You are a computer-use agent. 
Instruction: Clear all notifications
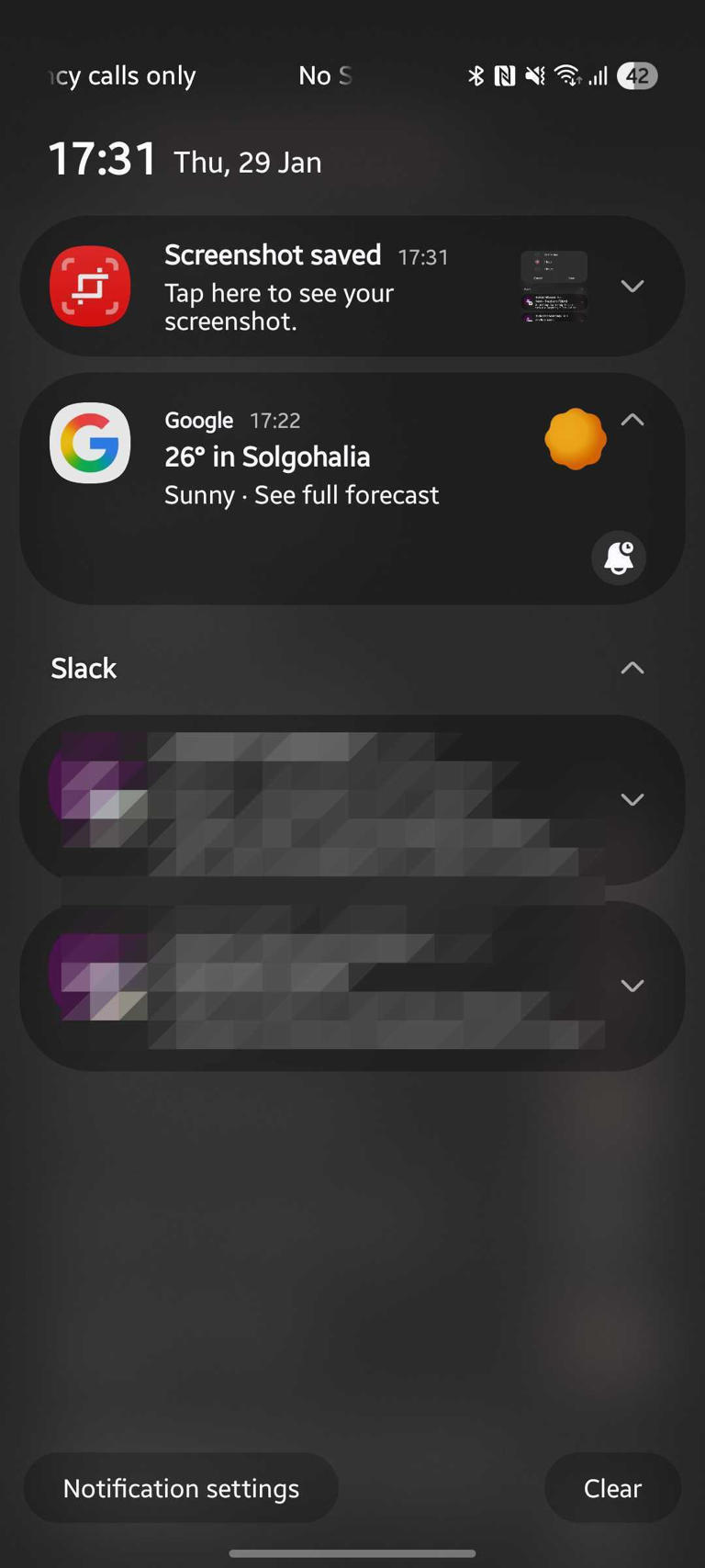tap(611, 1488)
